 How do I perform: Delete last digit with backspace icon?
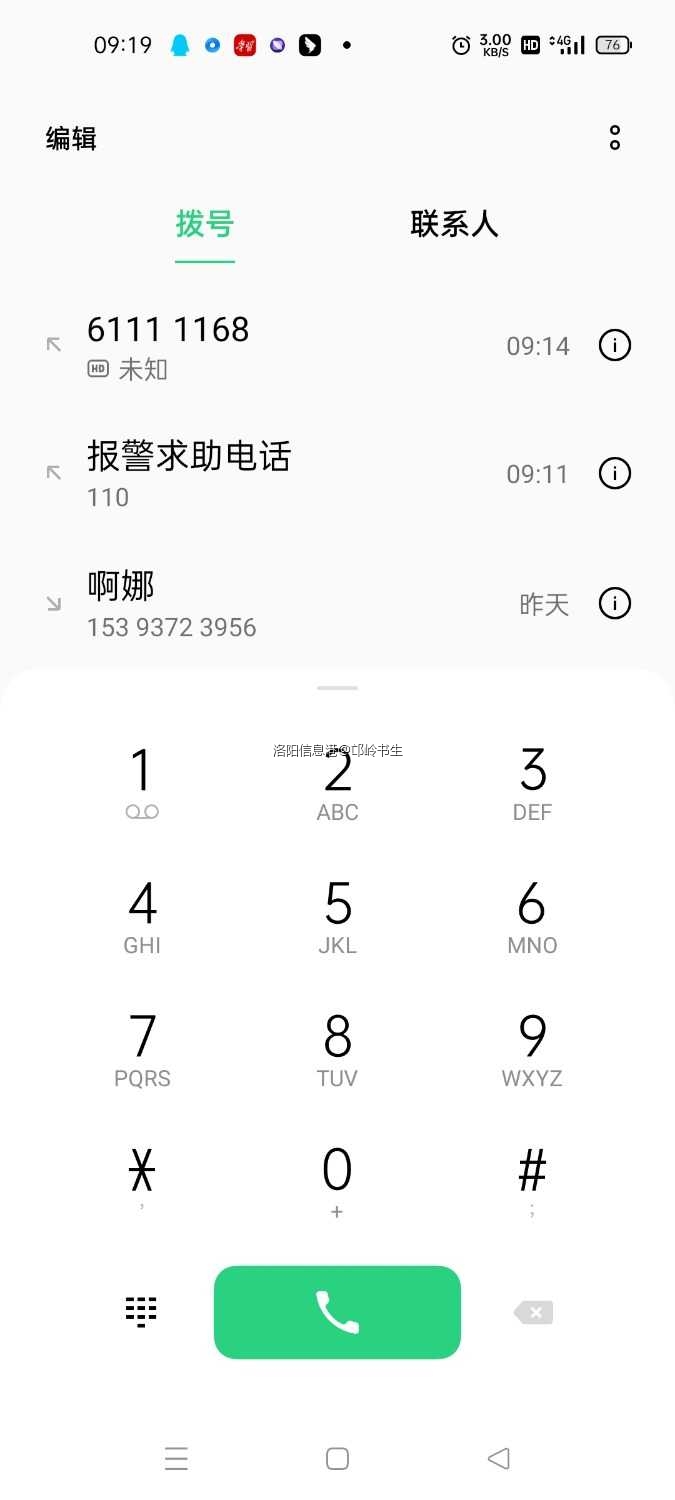[533, 1312]
